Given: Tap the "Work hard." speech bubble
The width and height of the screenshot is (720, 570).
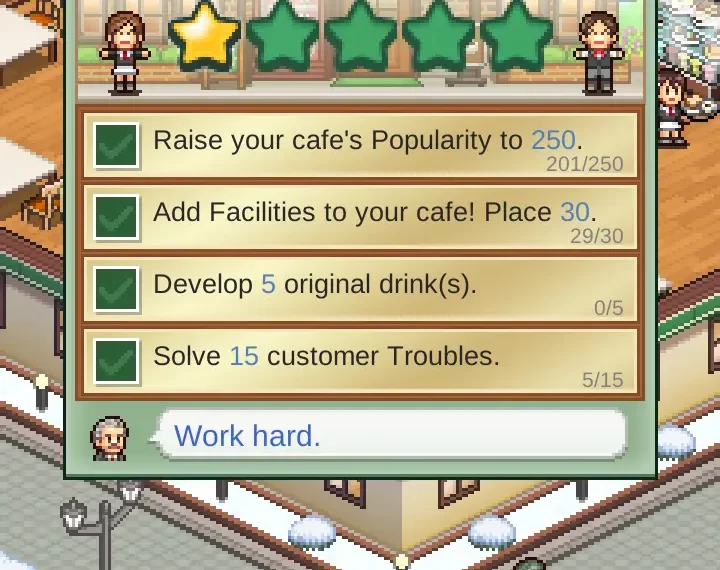Looking at the screenshot, I should click(x=390, y=436).
